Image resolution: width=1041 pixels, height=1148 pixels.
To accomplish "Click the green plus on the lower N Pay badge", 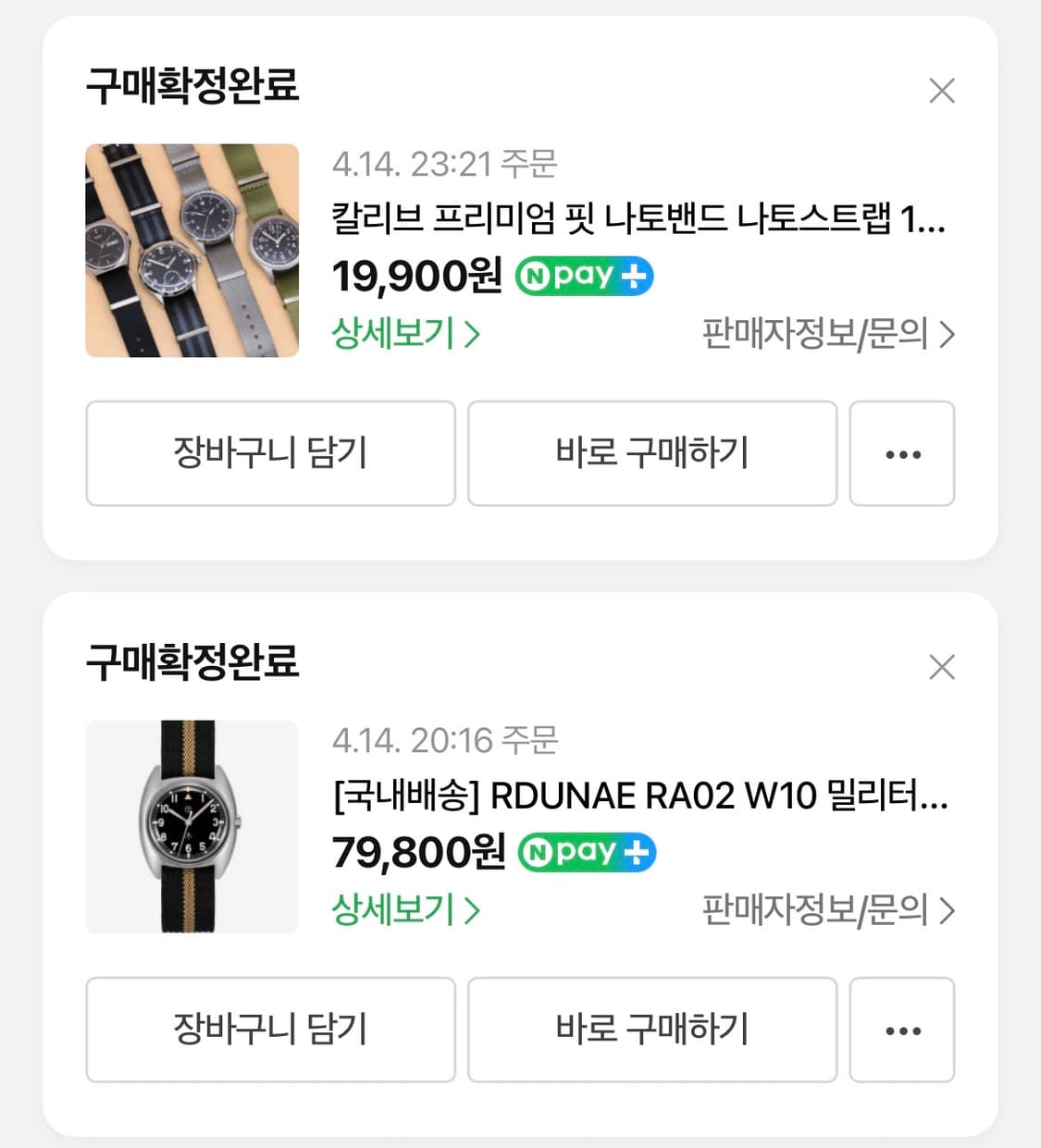I will pos(638,851).
